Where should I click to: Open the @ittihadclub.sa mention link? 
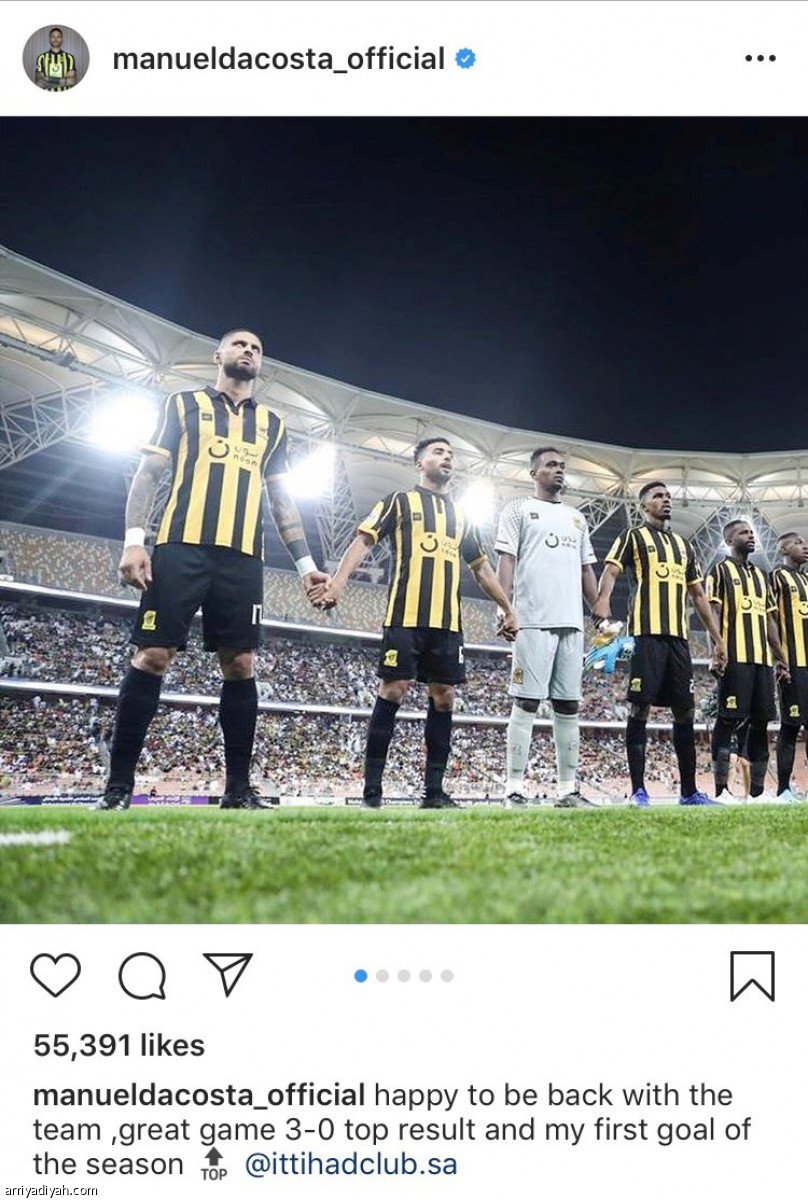(351, 1165)
